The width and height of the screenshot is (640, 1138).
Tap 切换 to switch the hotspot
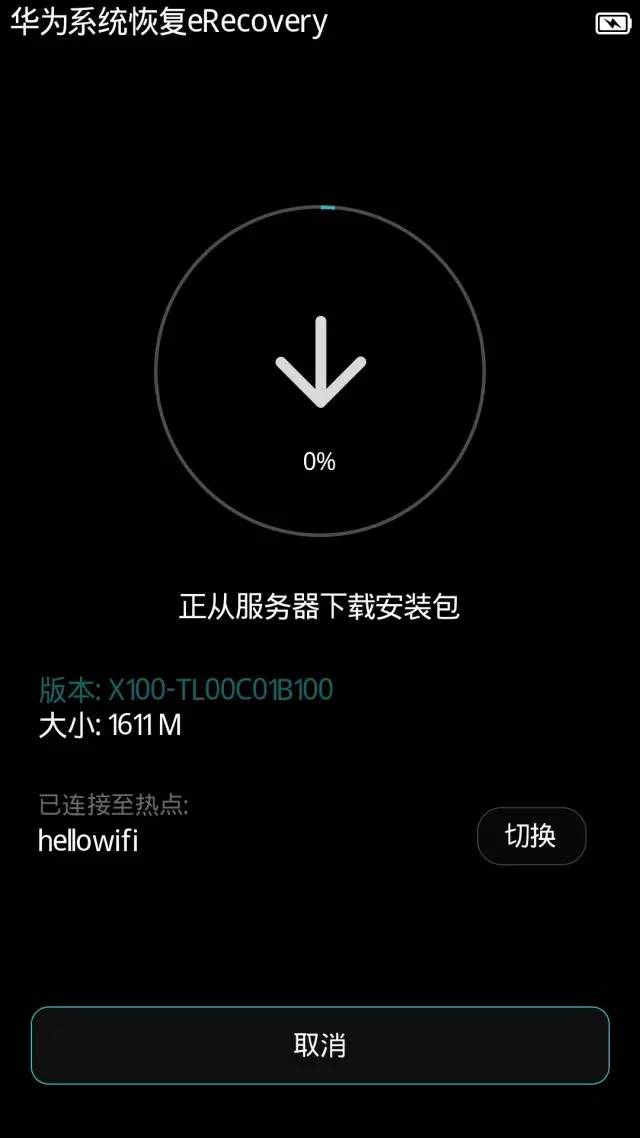pyautogui.click(x=531, y=836)
